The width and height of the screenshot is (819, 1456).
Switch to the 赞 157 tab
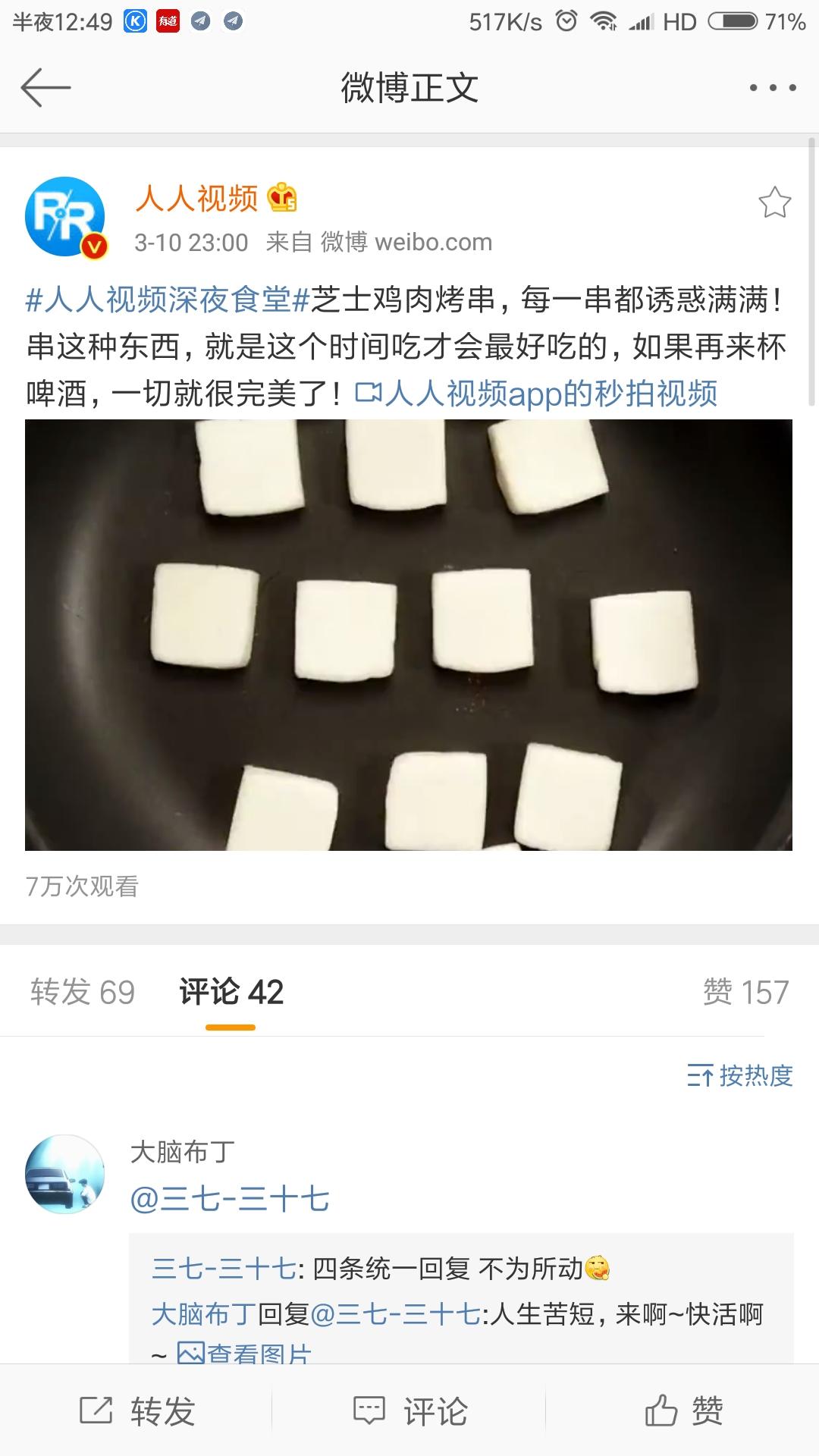(x=745, y=992)
